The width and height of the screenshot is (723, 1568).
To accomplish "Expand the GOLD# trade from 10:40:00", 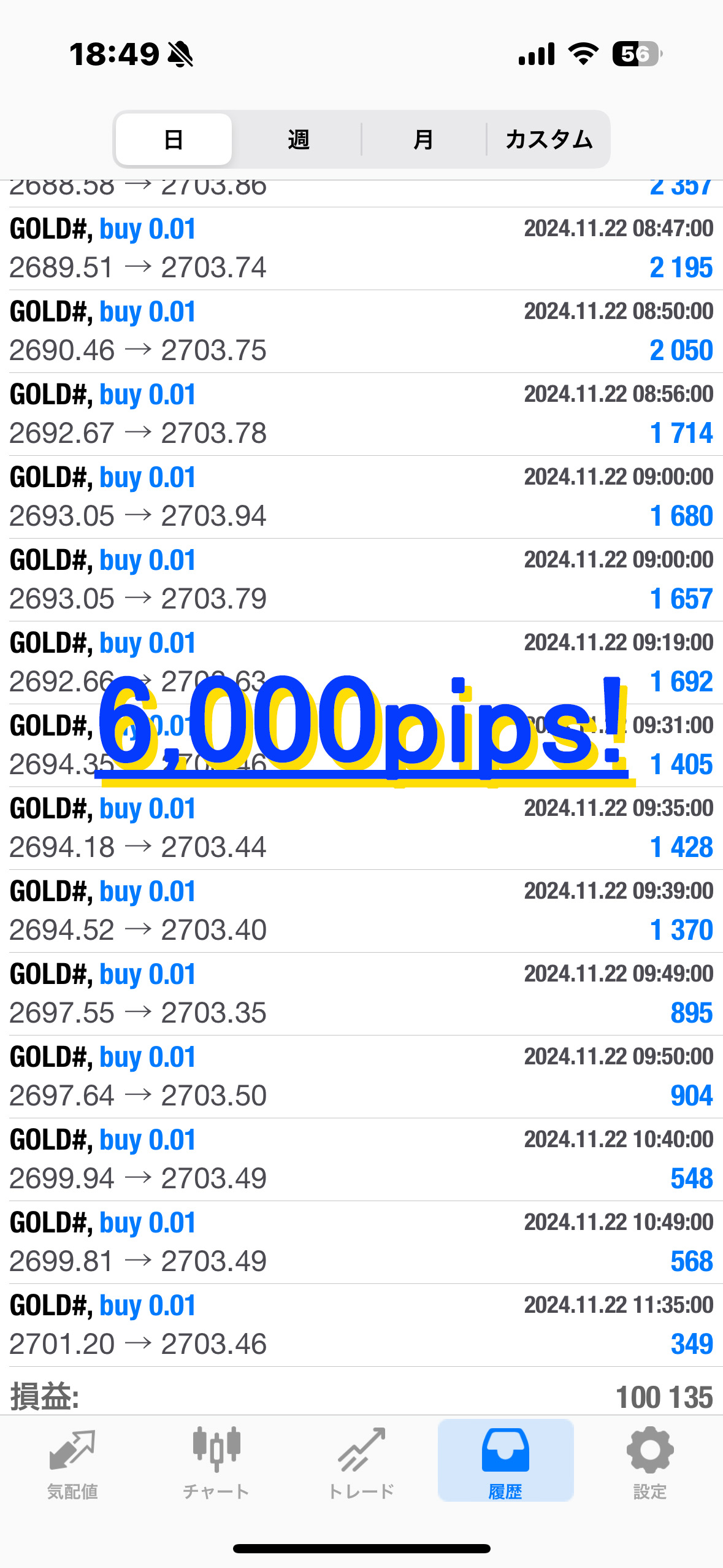I will (361, 1159).
